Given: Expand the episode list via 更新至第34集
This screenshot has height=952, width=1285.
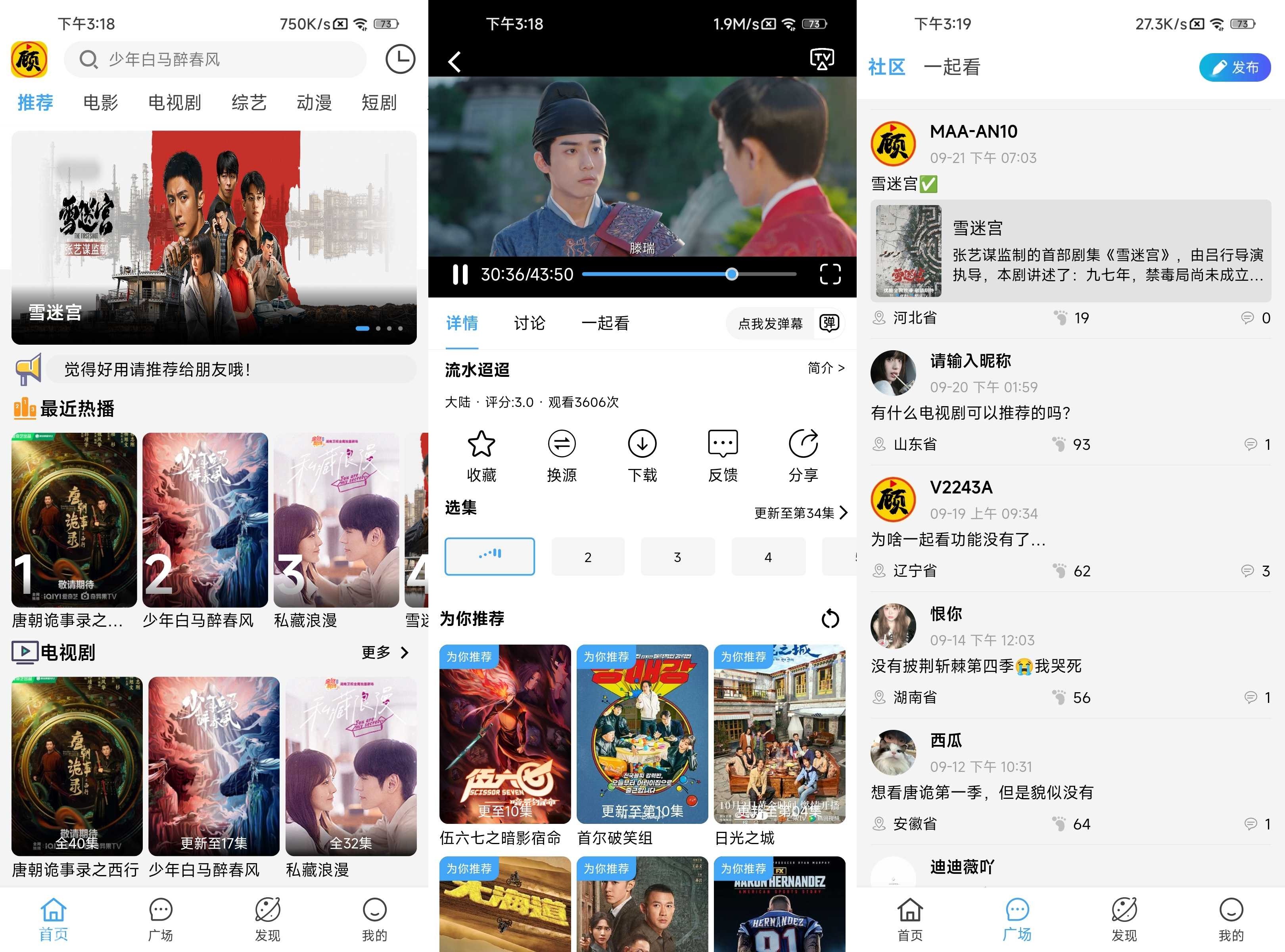Looking at the screenshot, I should pos(800,513).
